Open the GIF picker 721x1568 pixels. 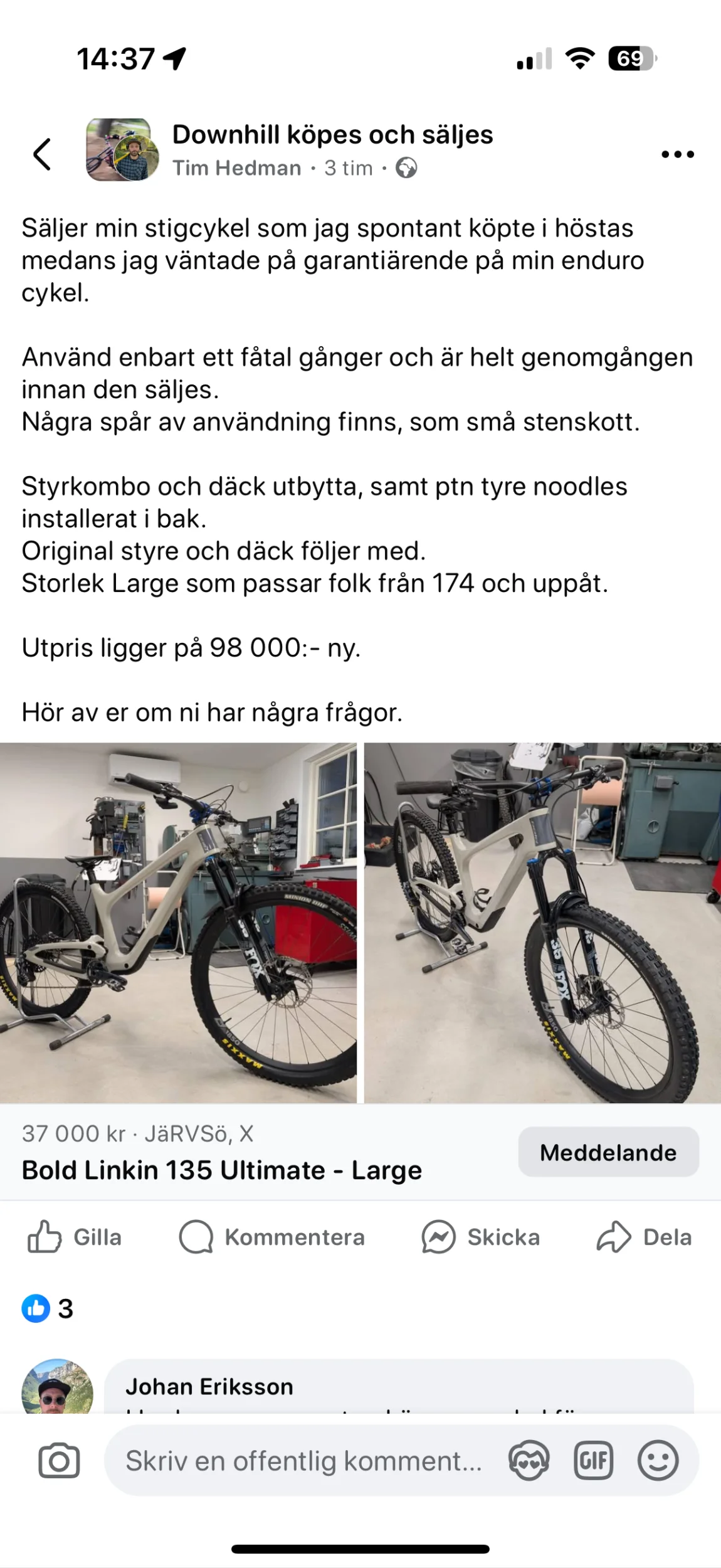coord(593,1461)
